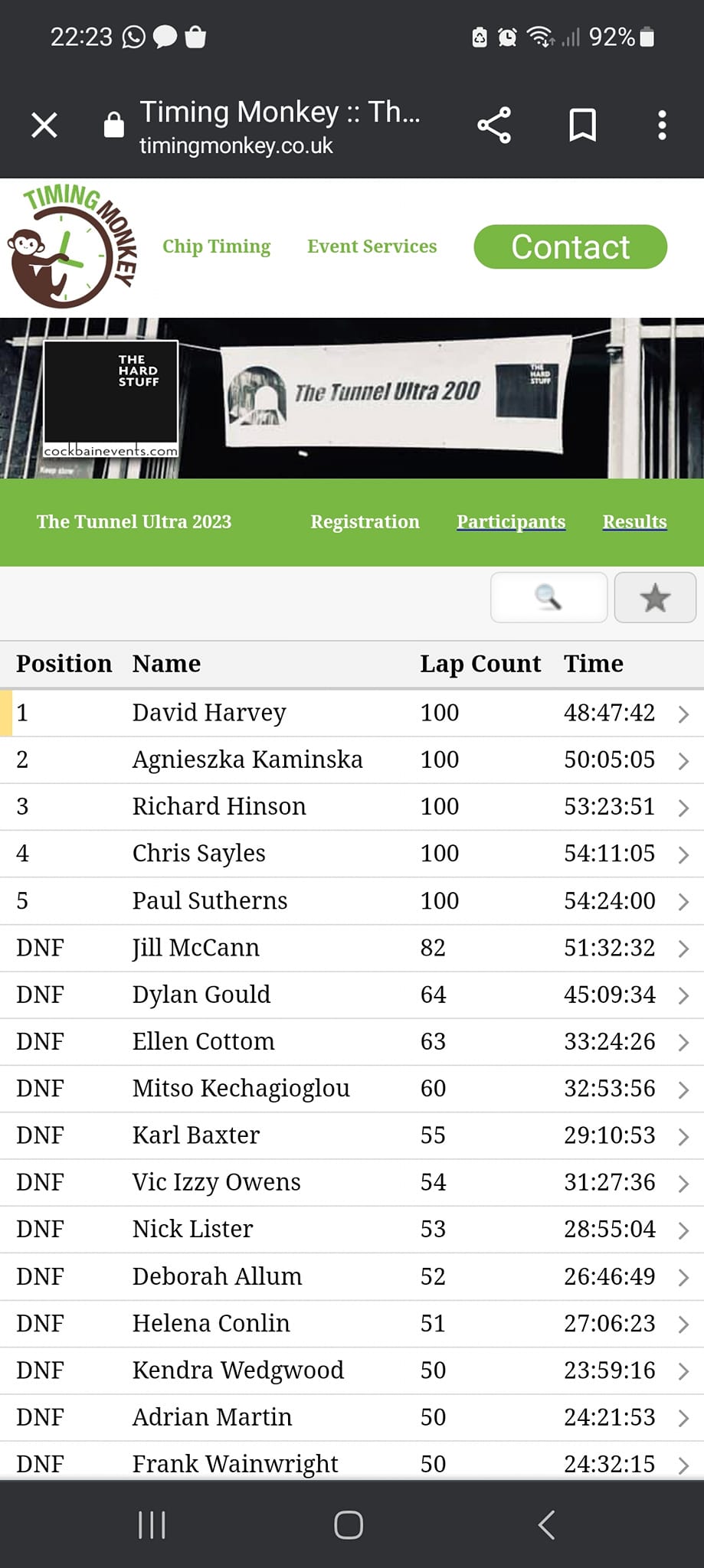Close the browser tab with X

pyautogui.click(x=44, y=125)
